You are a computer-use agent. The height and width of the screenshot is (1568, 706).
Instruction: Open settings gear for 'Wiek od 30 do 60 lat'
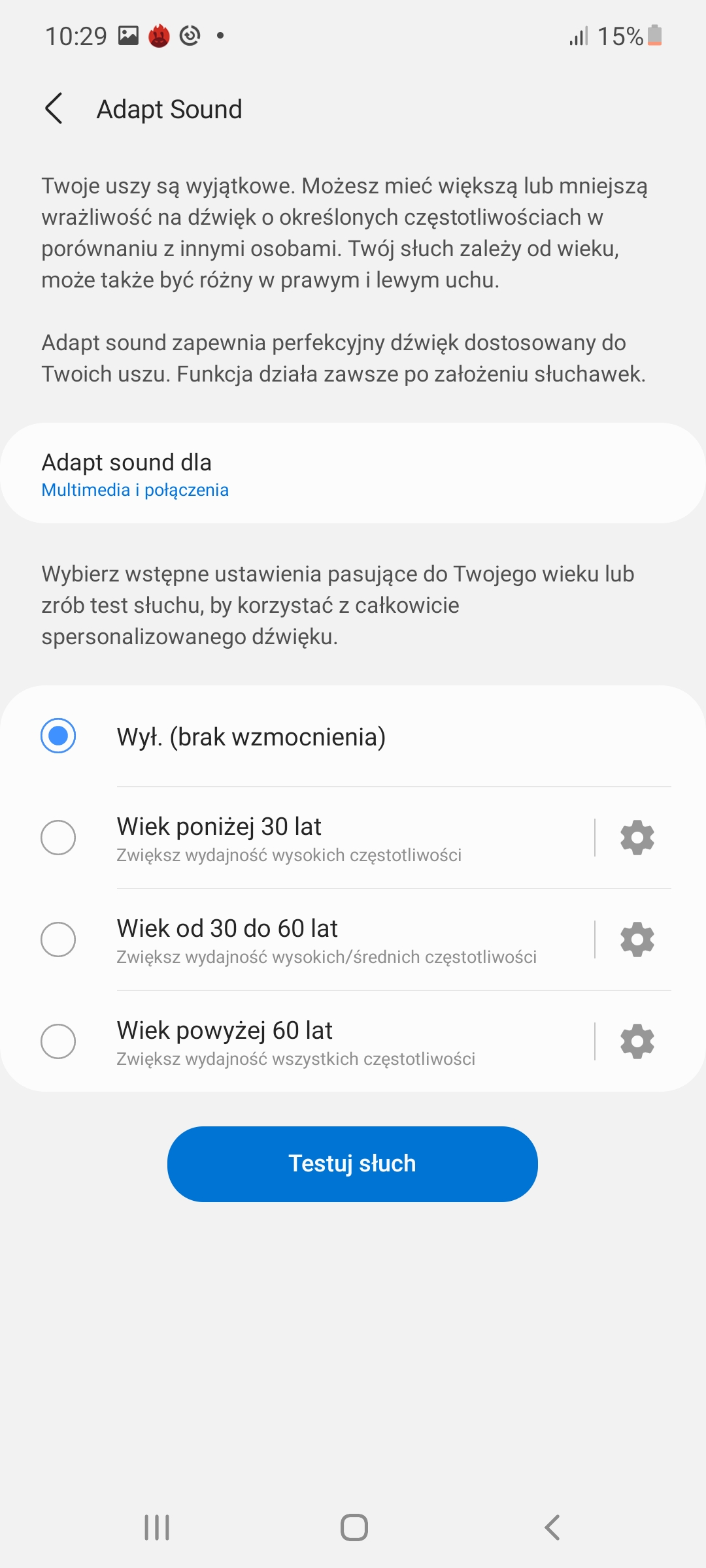[x=637, y=939]
